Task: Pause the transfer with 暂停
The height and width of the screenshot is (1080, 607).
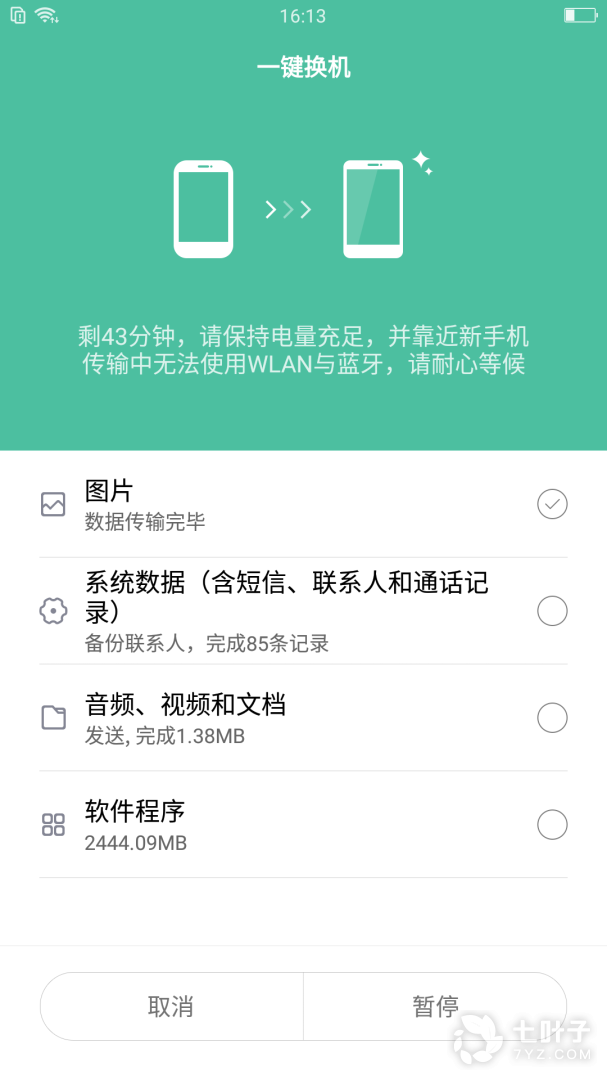Action: pyautogui.click(x=435, y=1006)
